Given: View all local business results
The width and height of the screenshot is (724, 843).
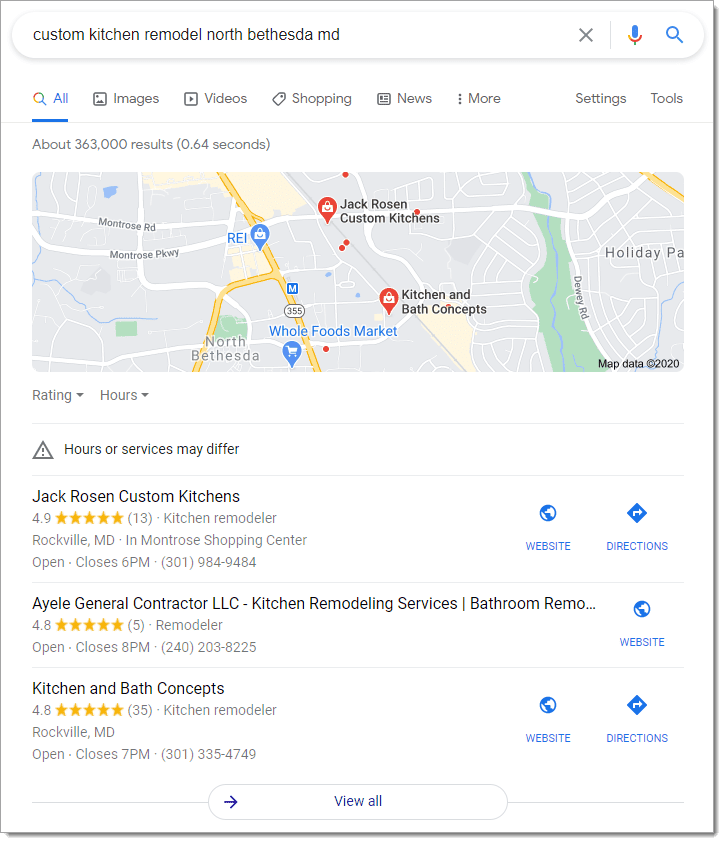Looking at the screenshot, I should point(358,801).
